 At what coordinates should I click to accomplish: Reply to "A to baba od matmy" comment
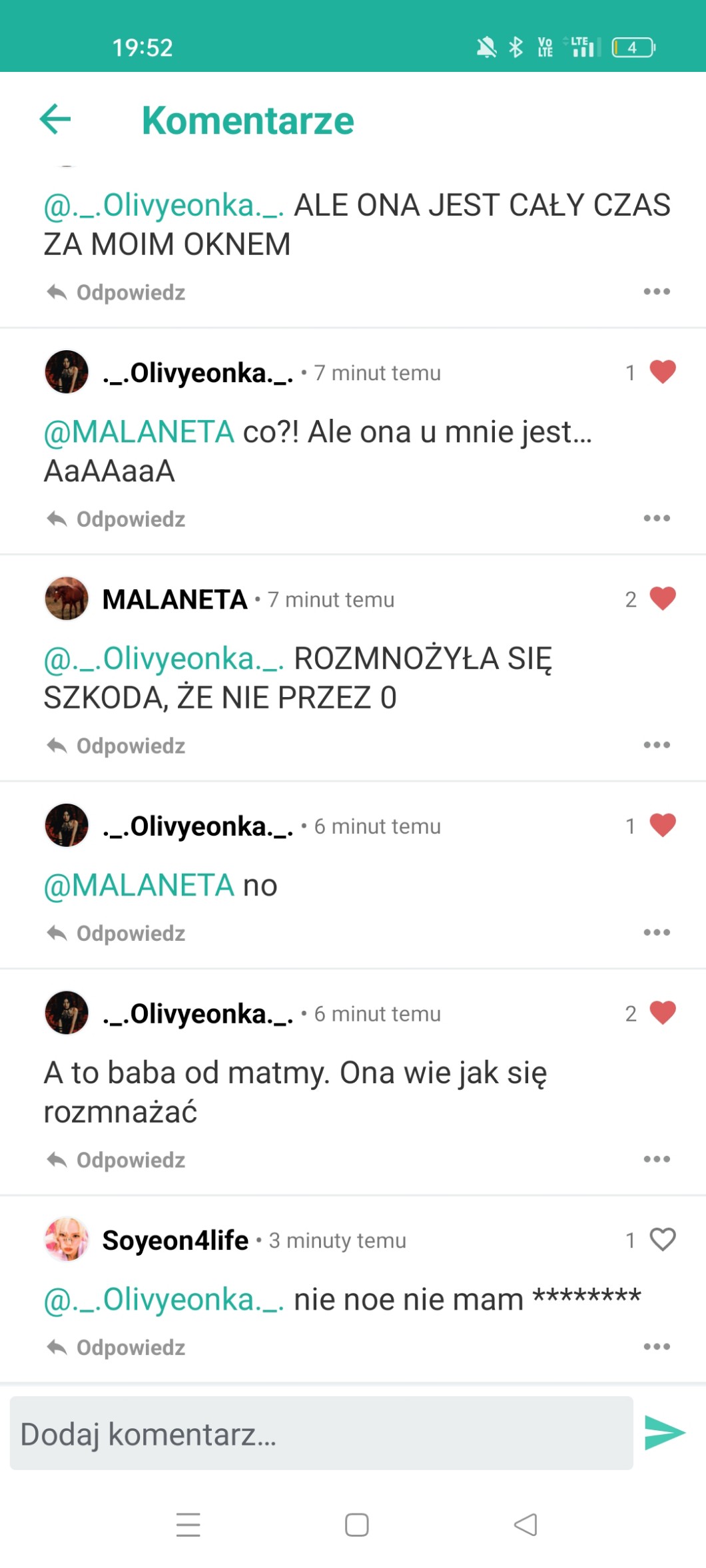pyautogui.click(x=117, y=1160)
